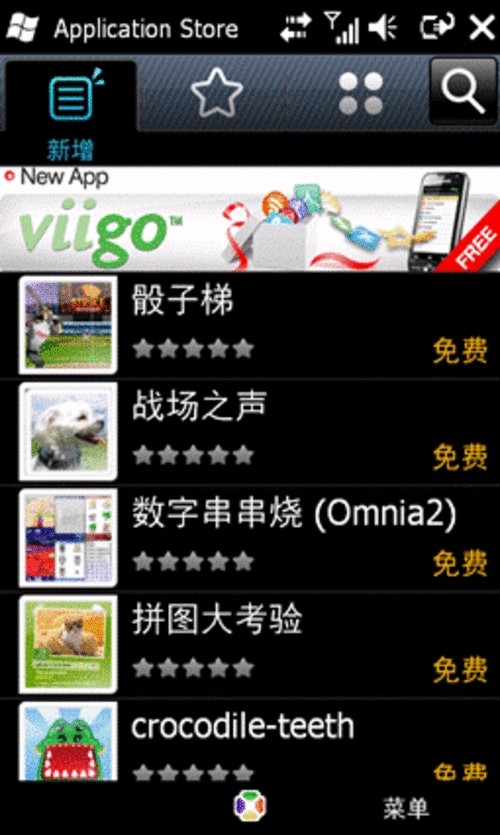Viewport: 500px width, 835px height.
Task: Tap the colorful logo at bottom center
Action: point(250,807)
